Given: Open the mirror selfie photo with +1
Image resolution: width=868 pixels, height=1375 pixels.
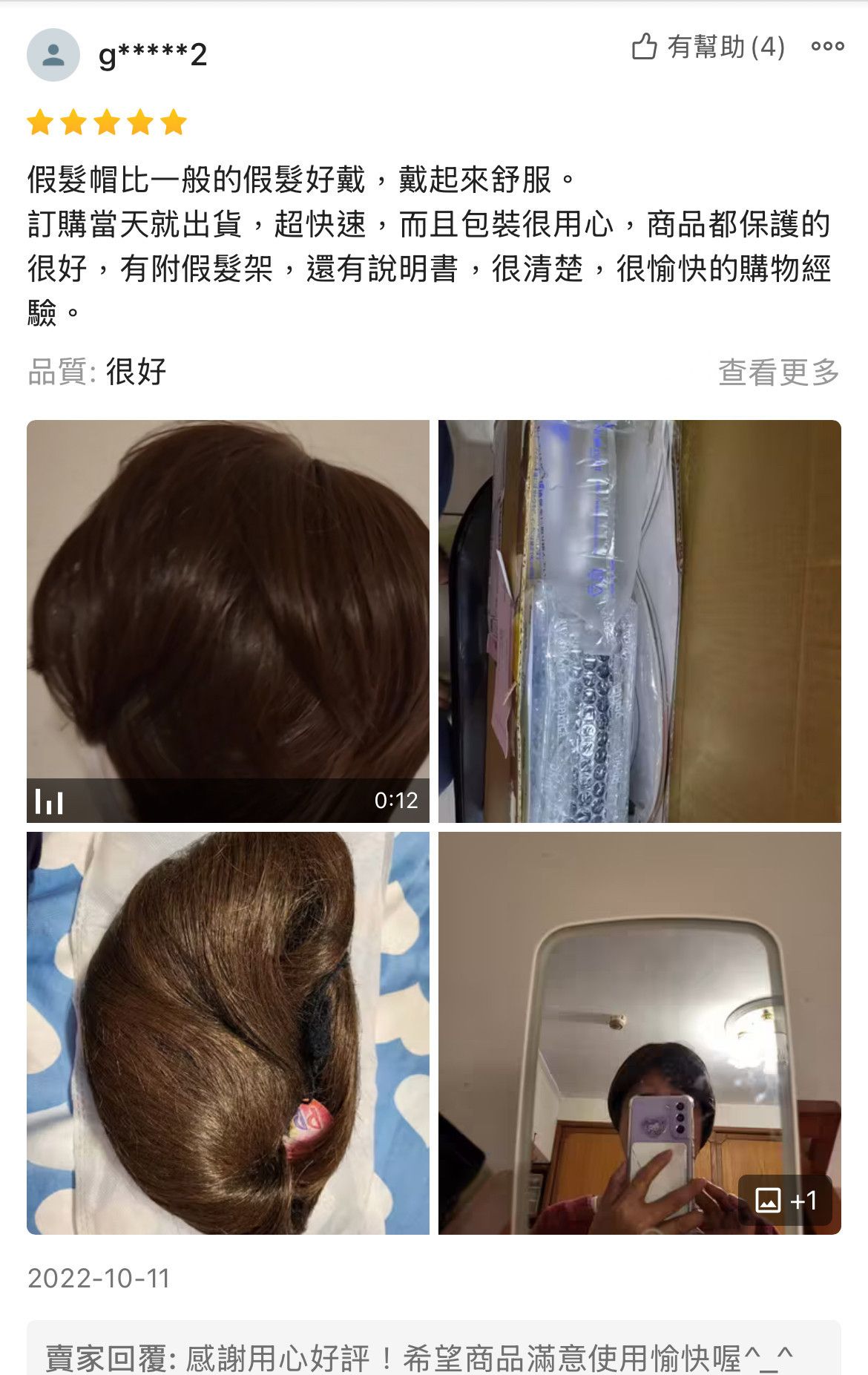Looking at the screenshot, I should 640,1033.
